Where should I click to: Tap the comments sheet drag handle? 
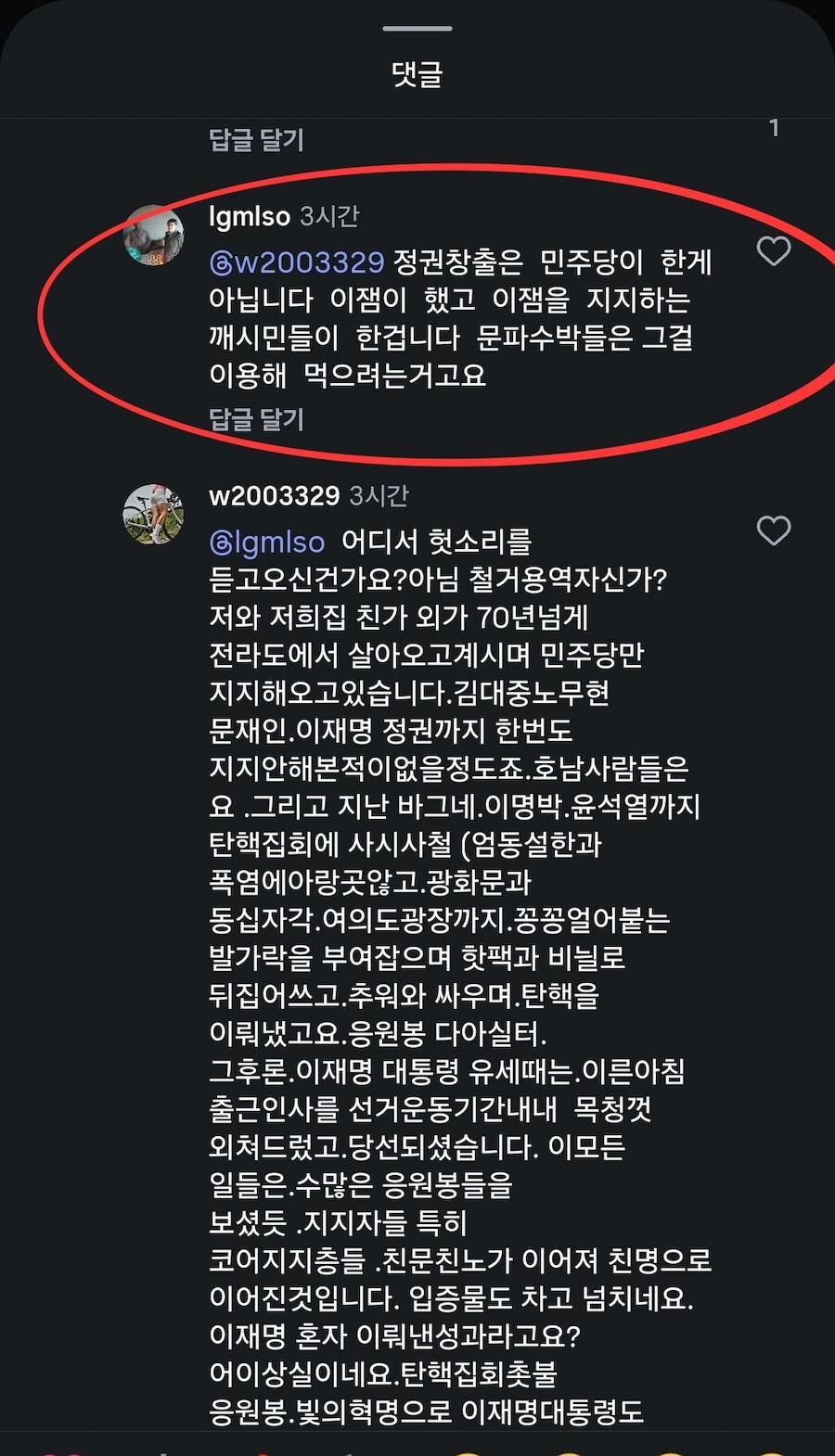tap(417, 29)
